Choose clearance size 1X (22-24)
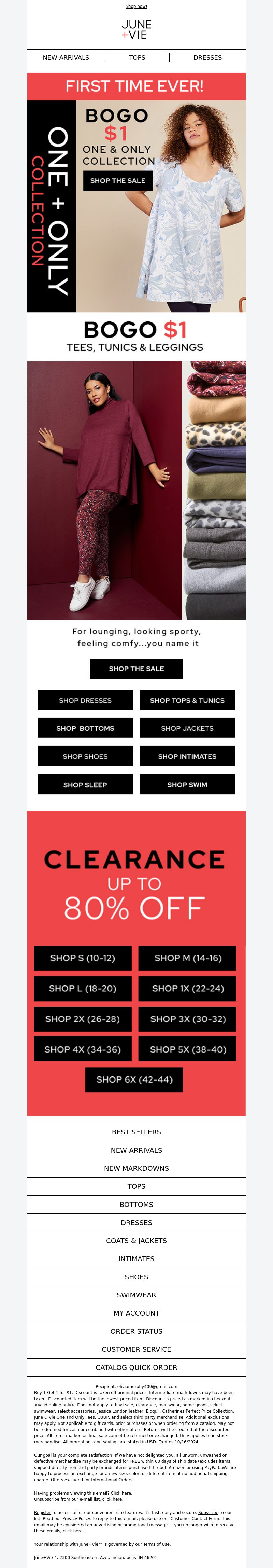Viewport: 273px width, 1568px height. 187,989
